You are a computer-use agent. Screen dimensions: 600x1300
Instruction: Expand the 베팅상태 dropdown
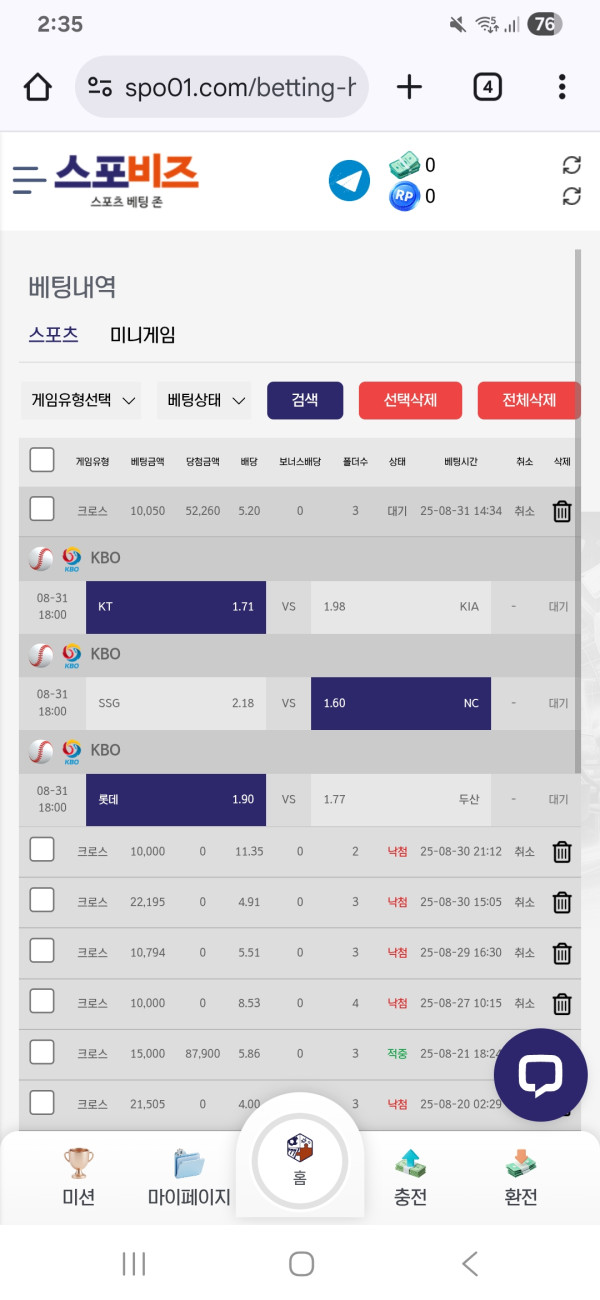(205, 401)
